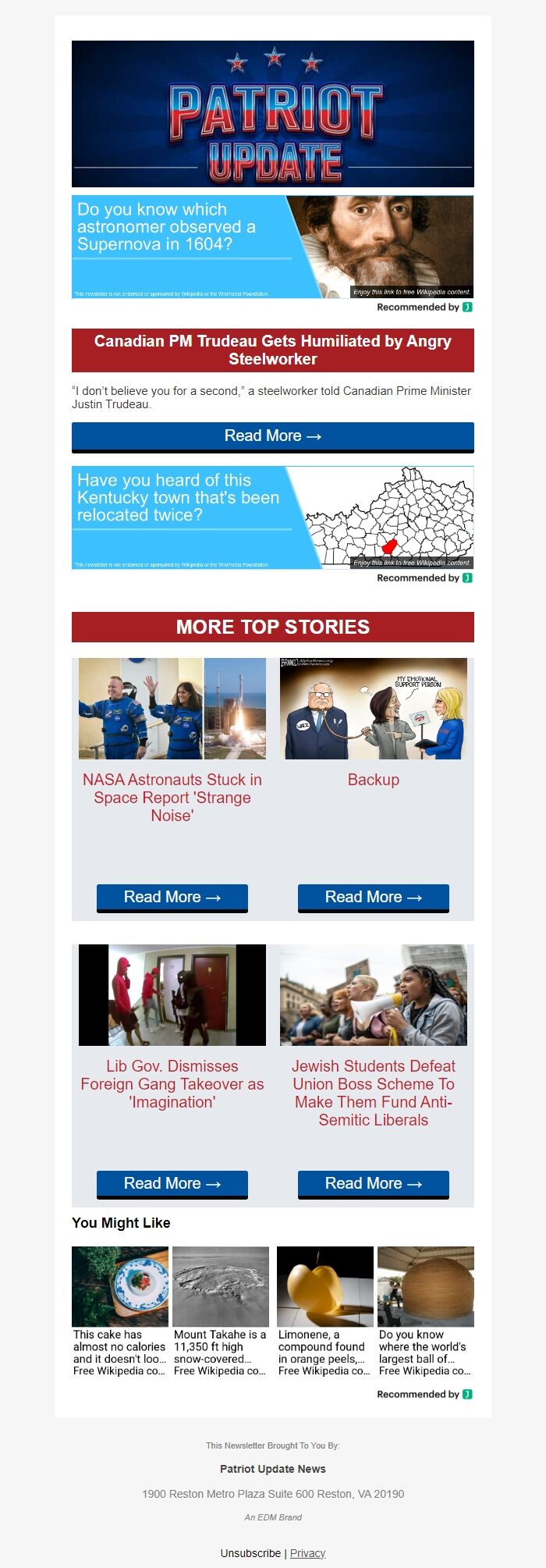Tap Read More under Backup
546x1568 pixels.
click(x=373, y=897)
